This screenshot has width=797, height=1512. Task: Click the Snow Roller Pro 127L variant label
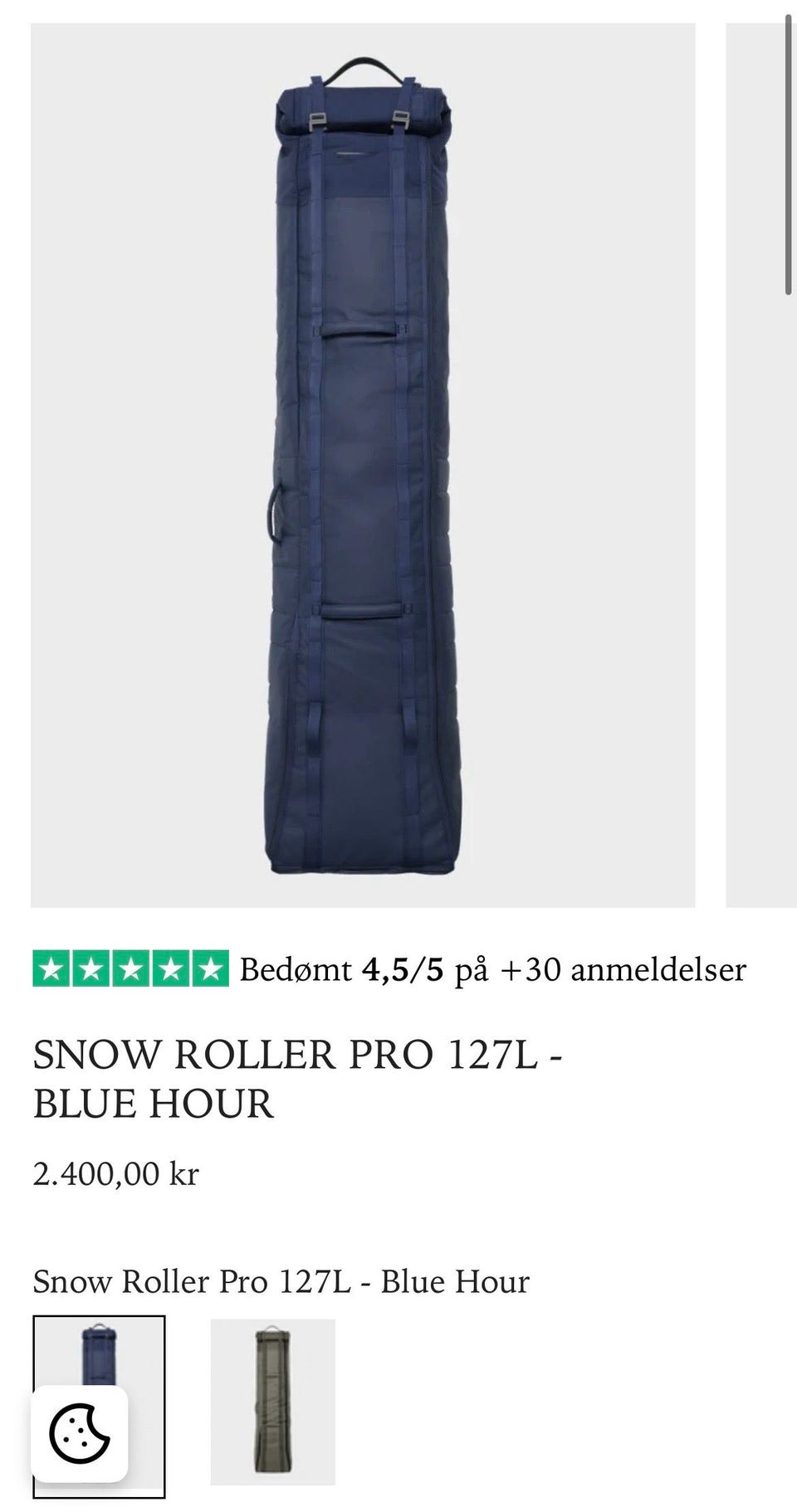[281, 1280]
